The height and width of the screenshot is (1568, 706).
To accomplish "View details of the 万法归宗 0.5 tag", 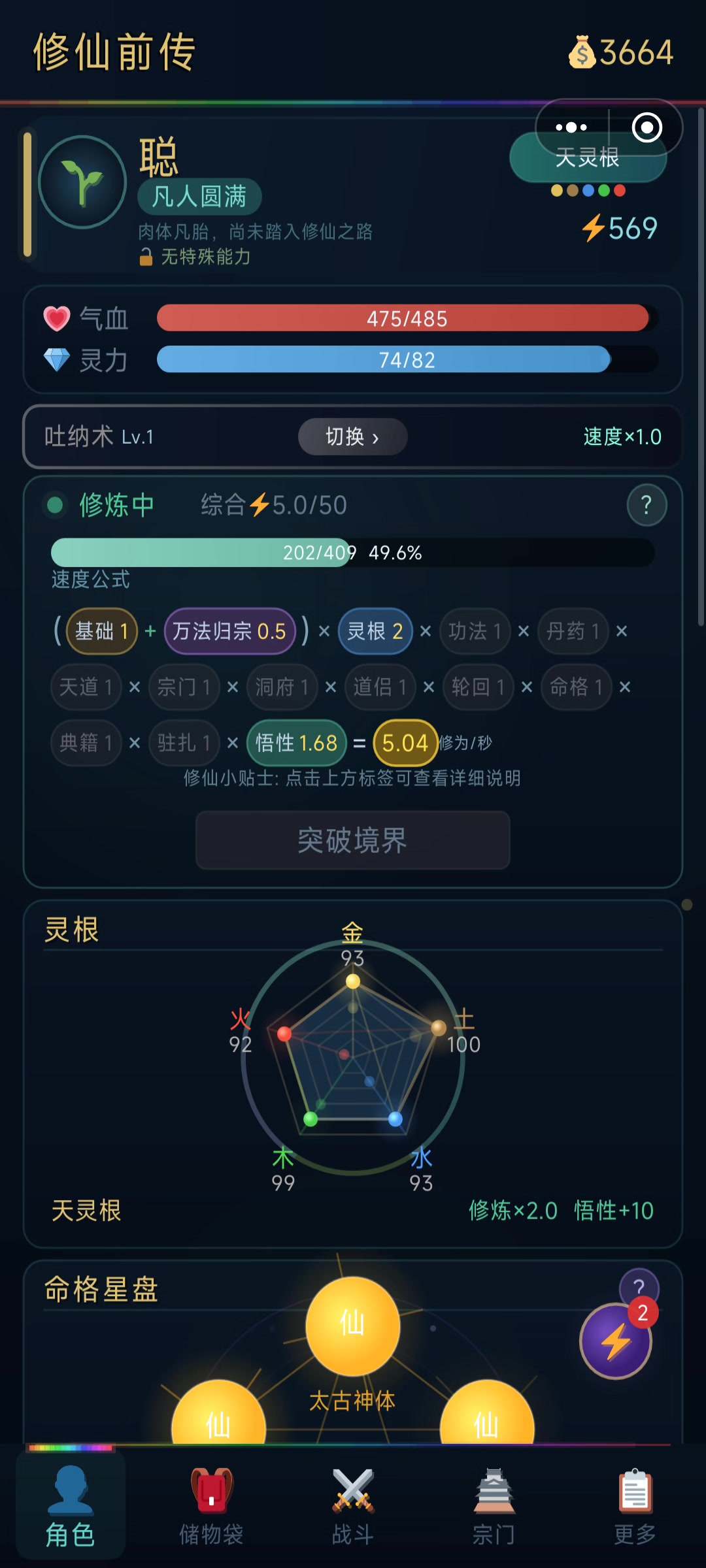I will (x=229, y=631).
